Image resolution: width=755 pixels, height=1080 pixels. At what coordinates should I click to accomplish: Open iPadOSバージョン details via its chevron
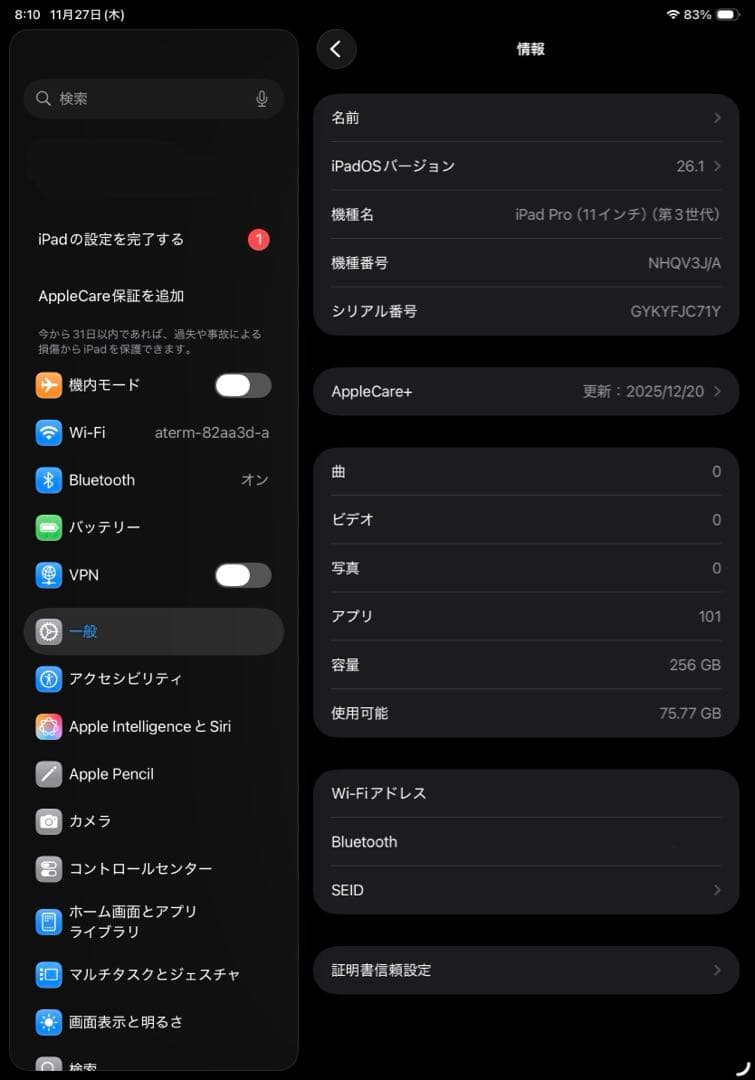tap(717, 166)
